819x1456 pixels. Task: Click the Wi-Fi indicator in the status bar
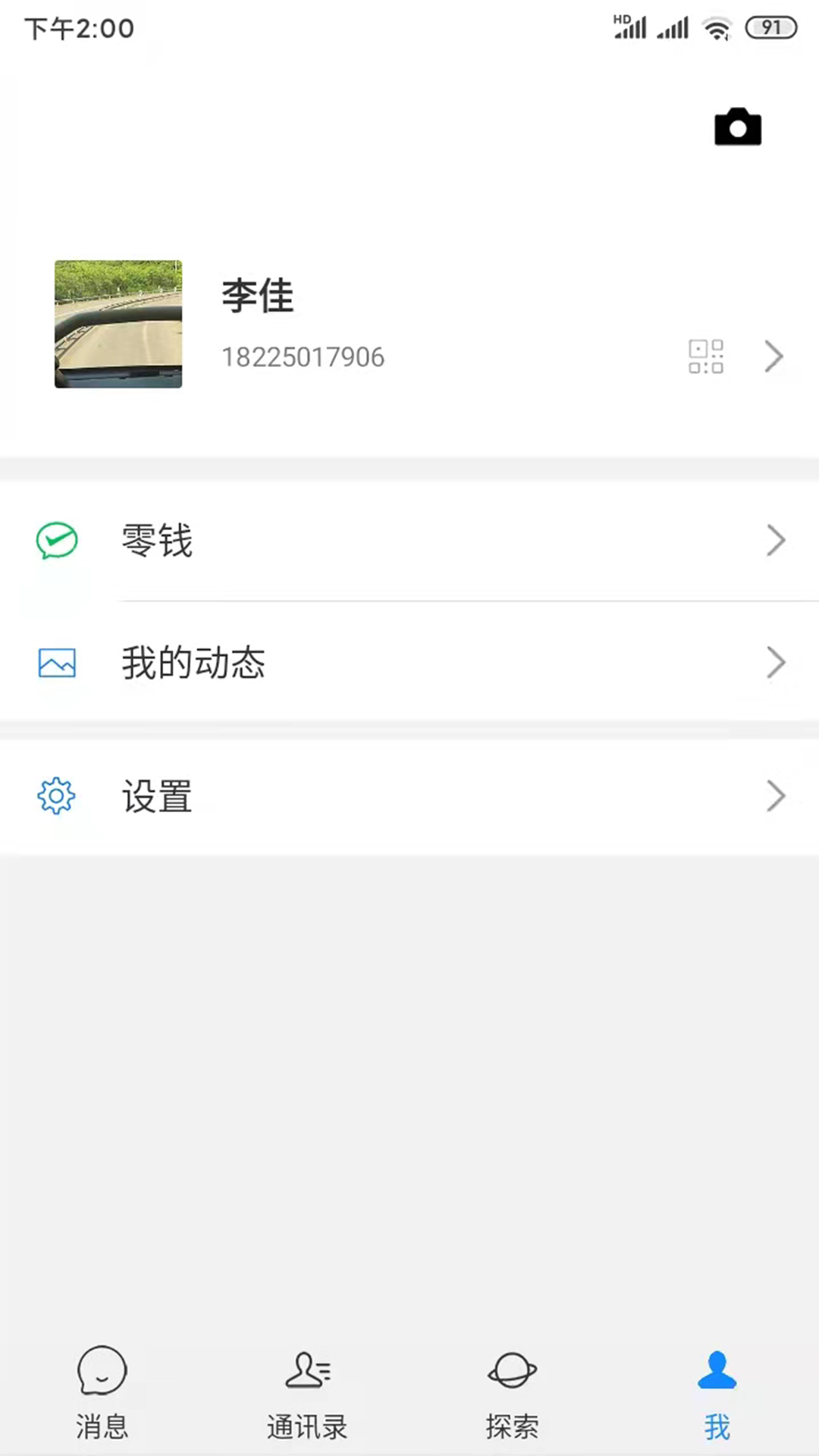pos(716,27)
